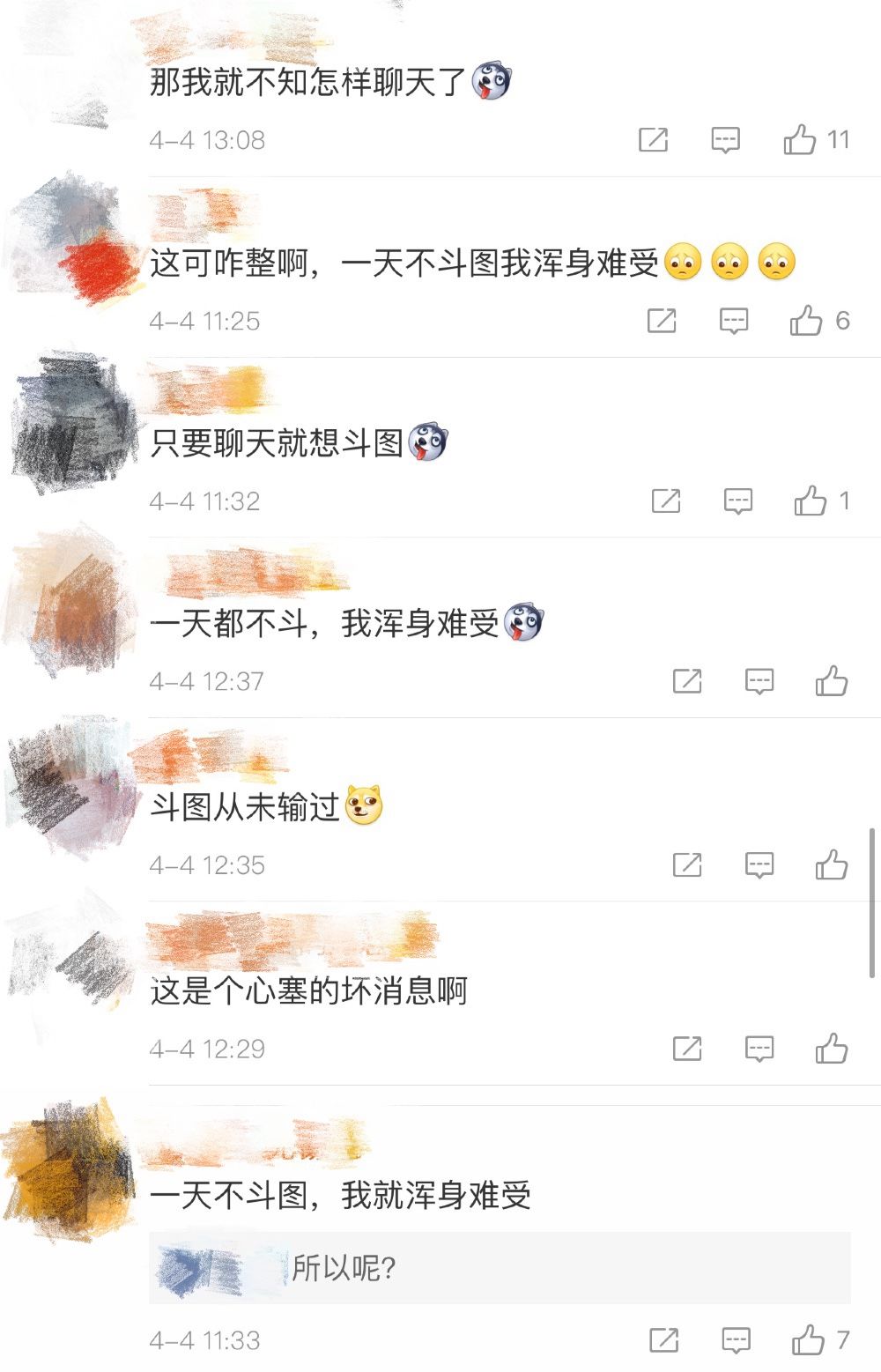Open the avatar of the '斗图从未输过' commenter
Viewport: 881px width, 1372px height.
tap(70, 786)
